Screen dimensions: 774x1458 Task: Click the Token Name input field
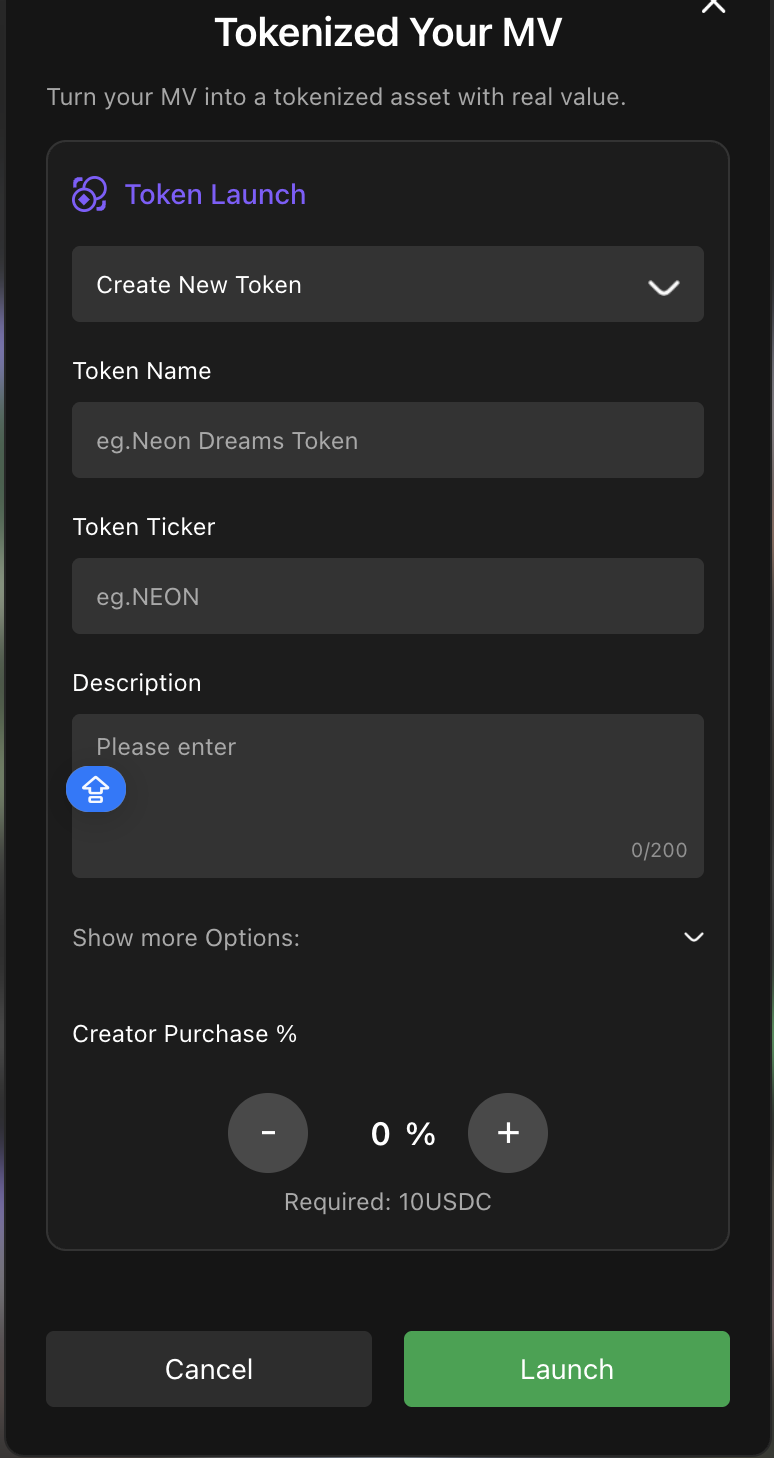(388, 440)
